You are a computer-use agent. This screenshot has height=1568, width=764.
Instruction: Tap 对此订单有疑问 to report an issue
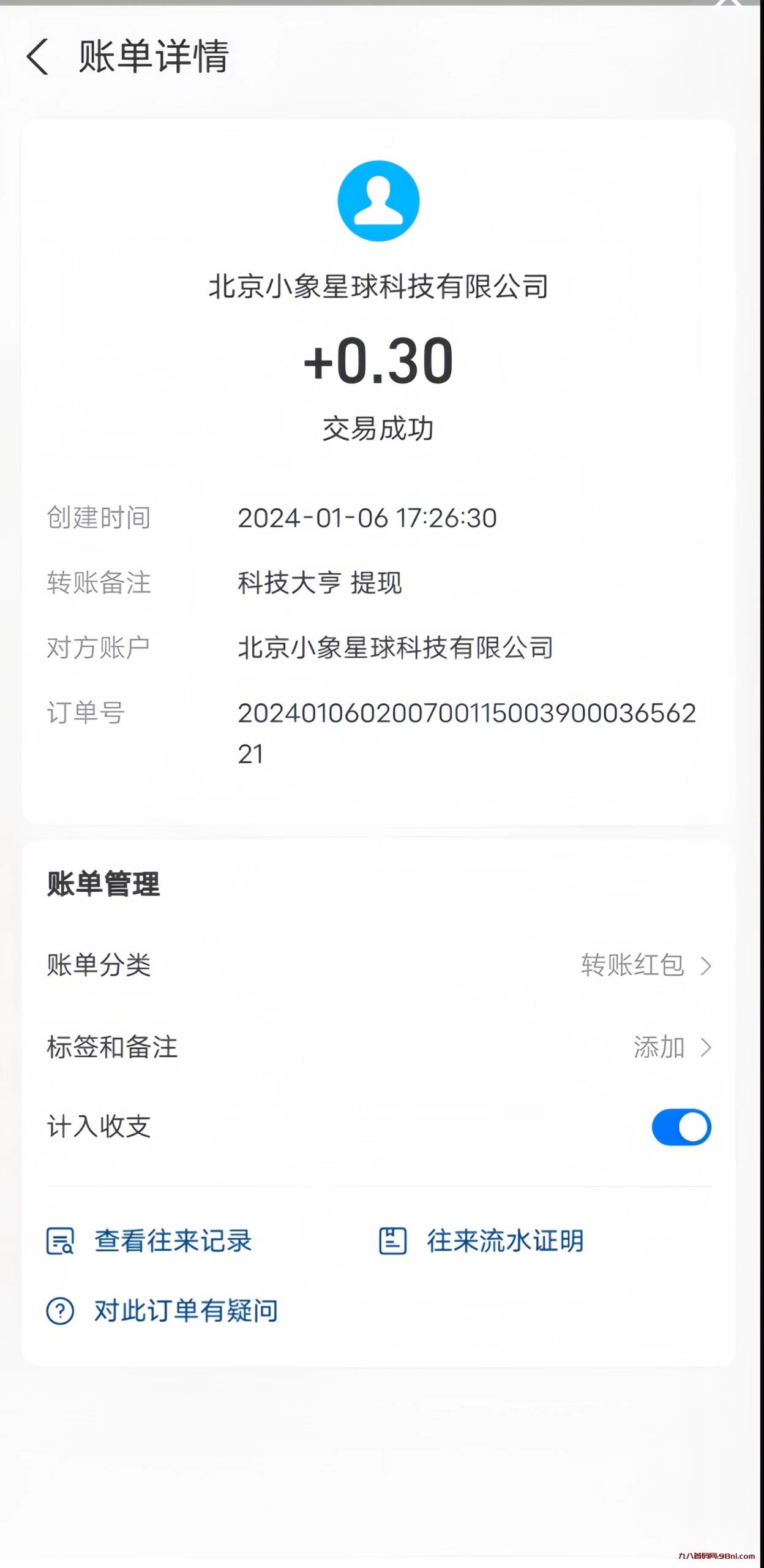(185, 1310)
